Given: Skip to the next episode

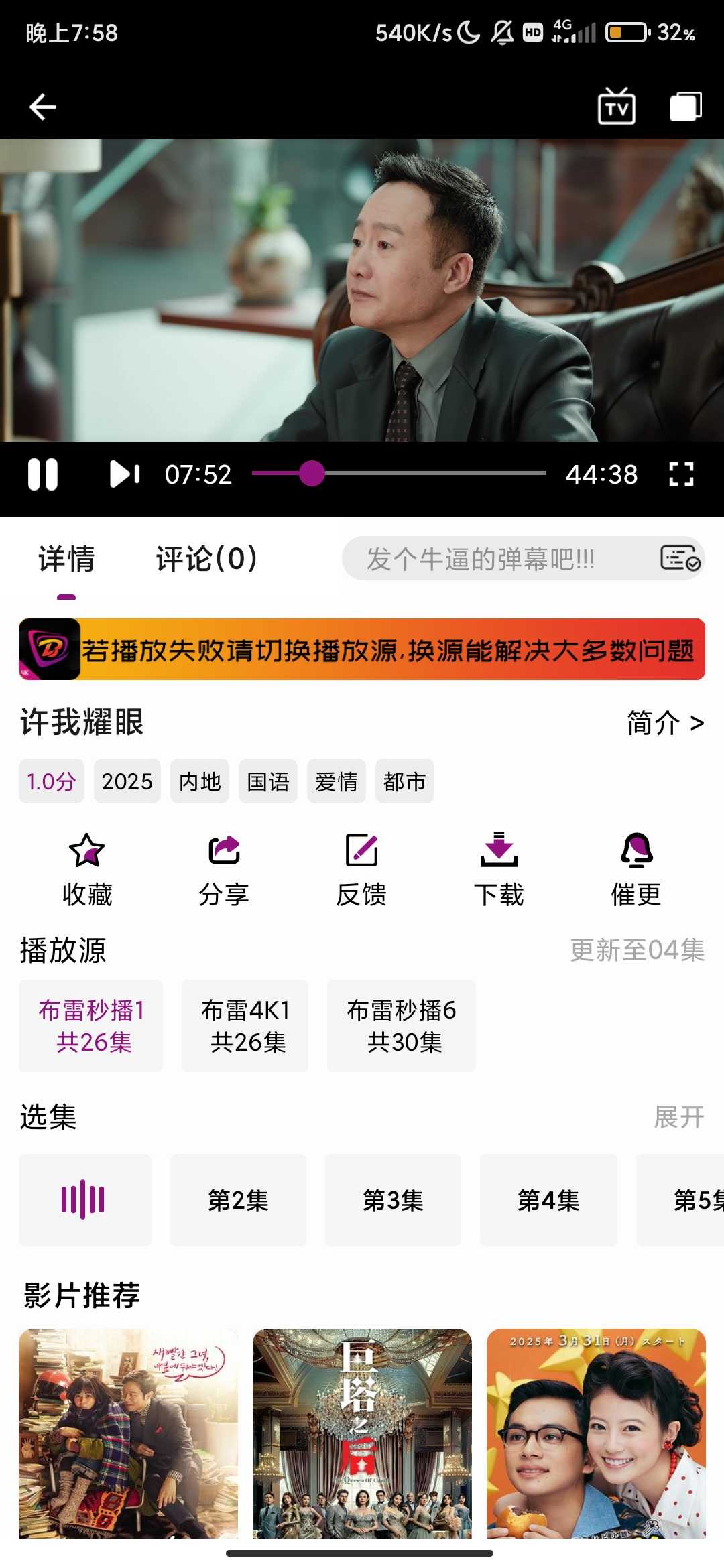Looking at the screenshot, I should click(x=125, y=474).
